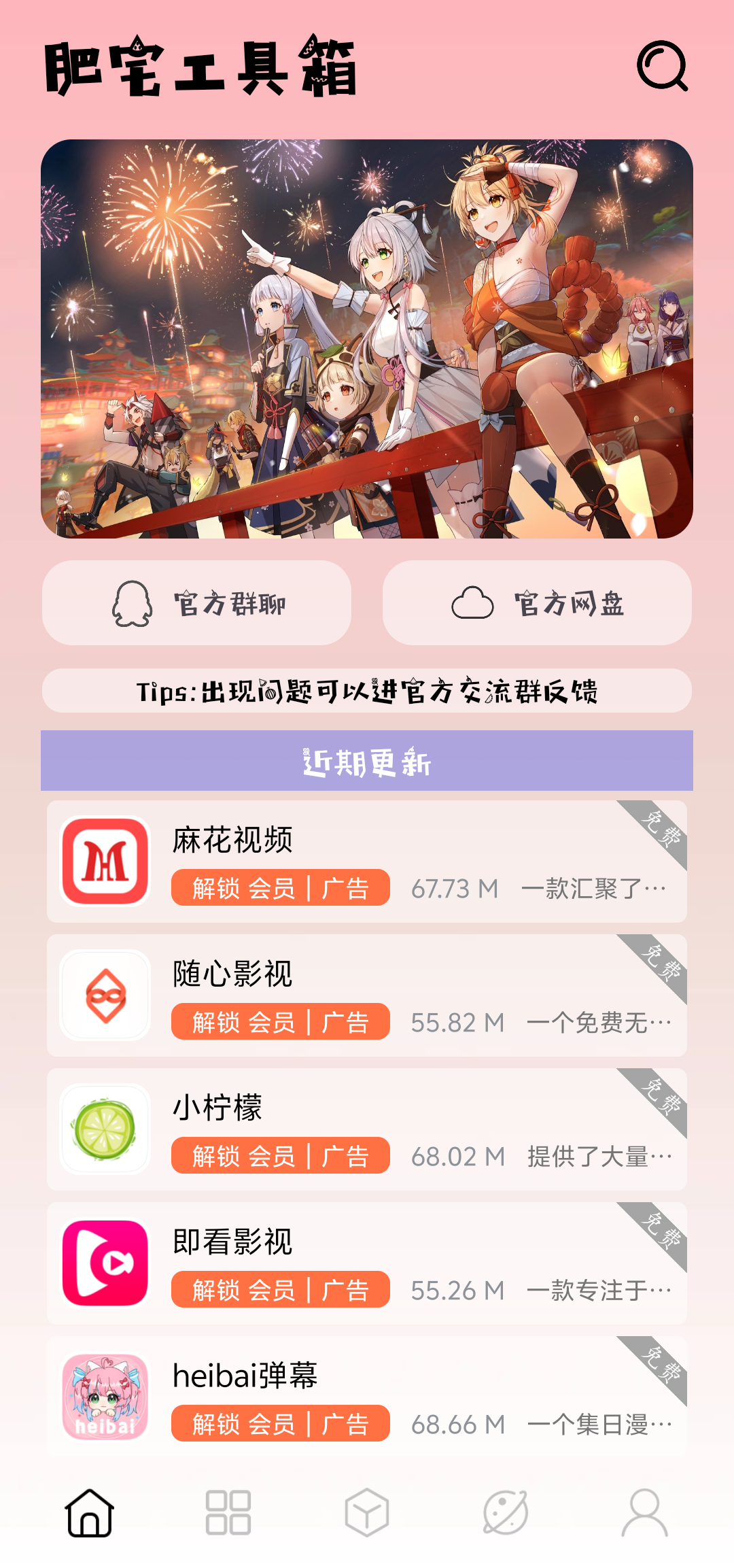734x1568 pixels.
Task: Select the 小柠檬 app entry
Action: (367, 1129)
